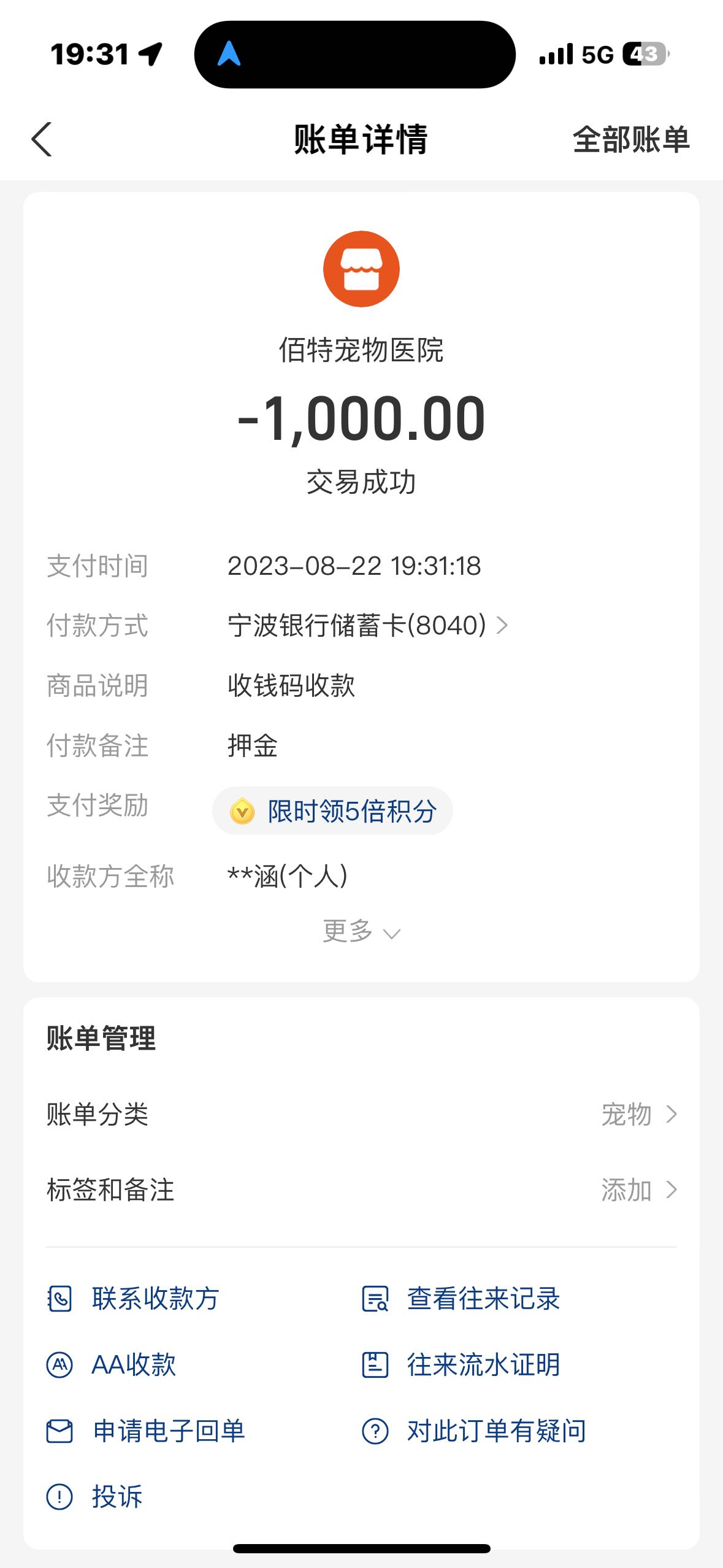Go back using the top-left arrow
The width and height of the screenshot is (723, 1568).
42,139
